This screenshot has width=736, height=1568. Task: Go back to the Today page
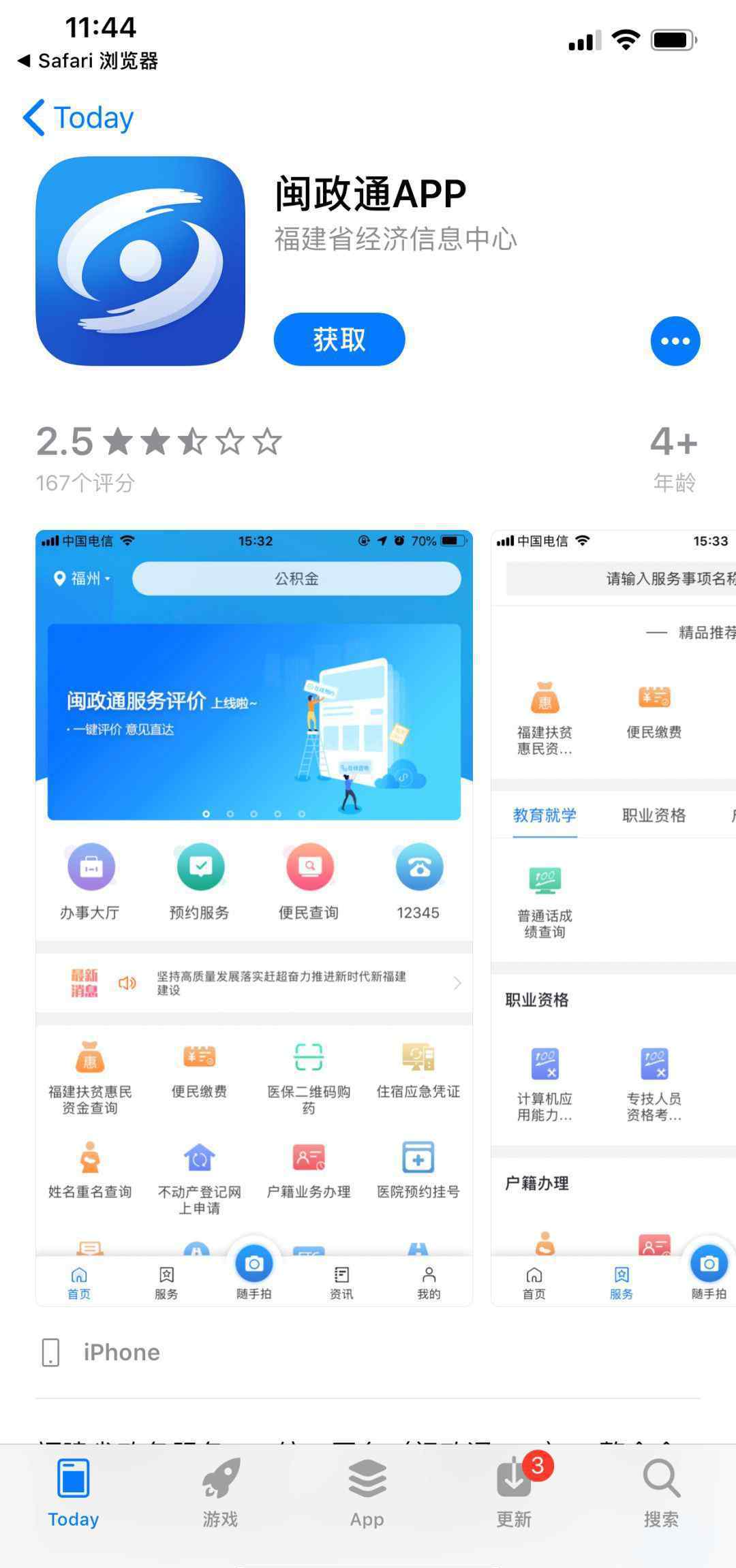coord(78,118)
